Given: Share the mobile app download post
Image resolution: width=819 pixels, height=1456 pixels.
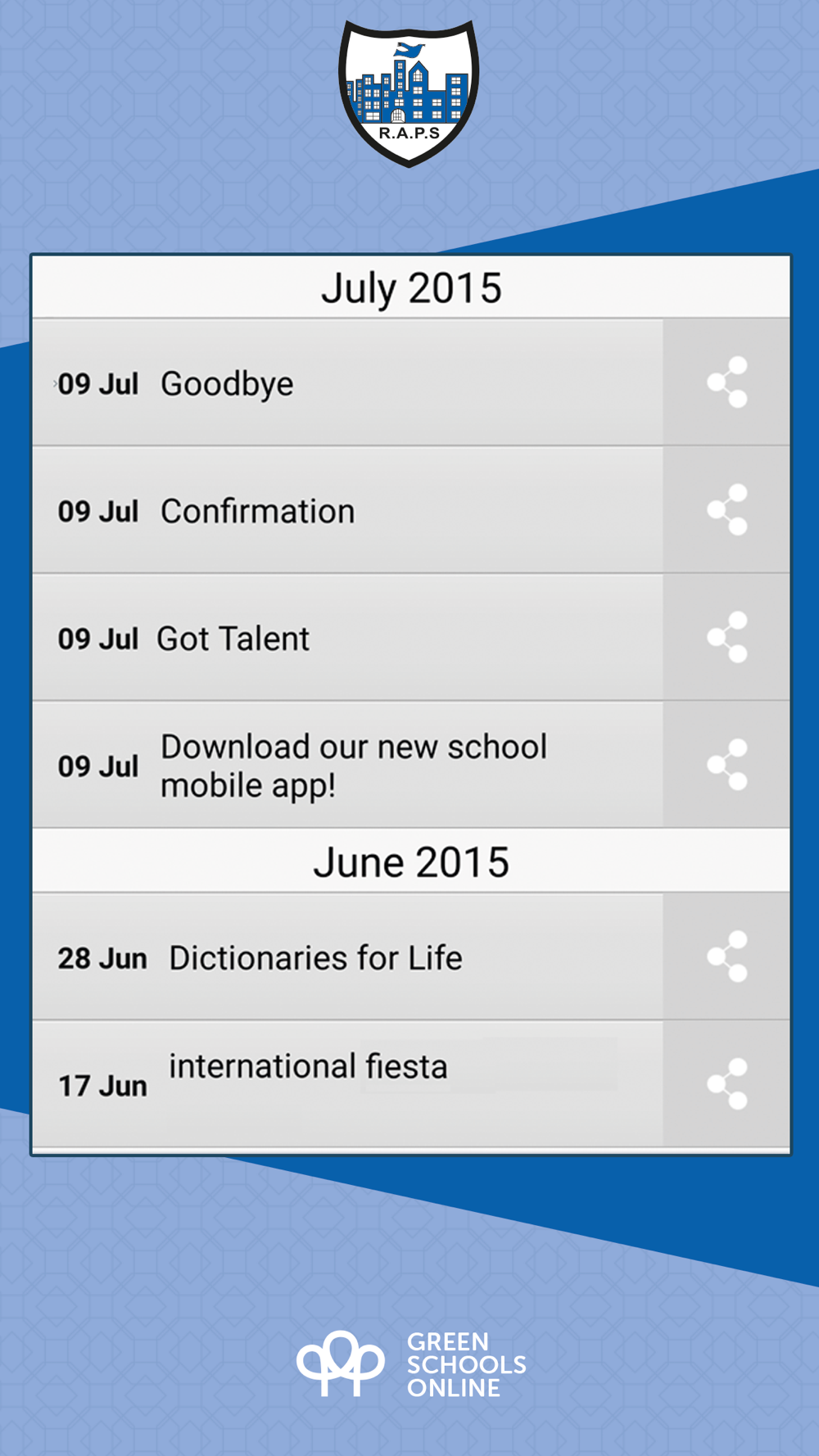Looking at the screenshot, I should point(727,765).
